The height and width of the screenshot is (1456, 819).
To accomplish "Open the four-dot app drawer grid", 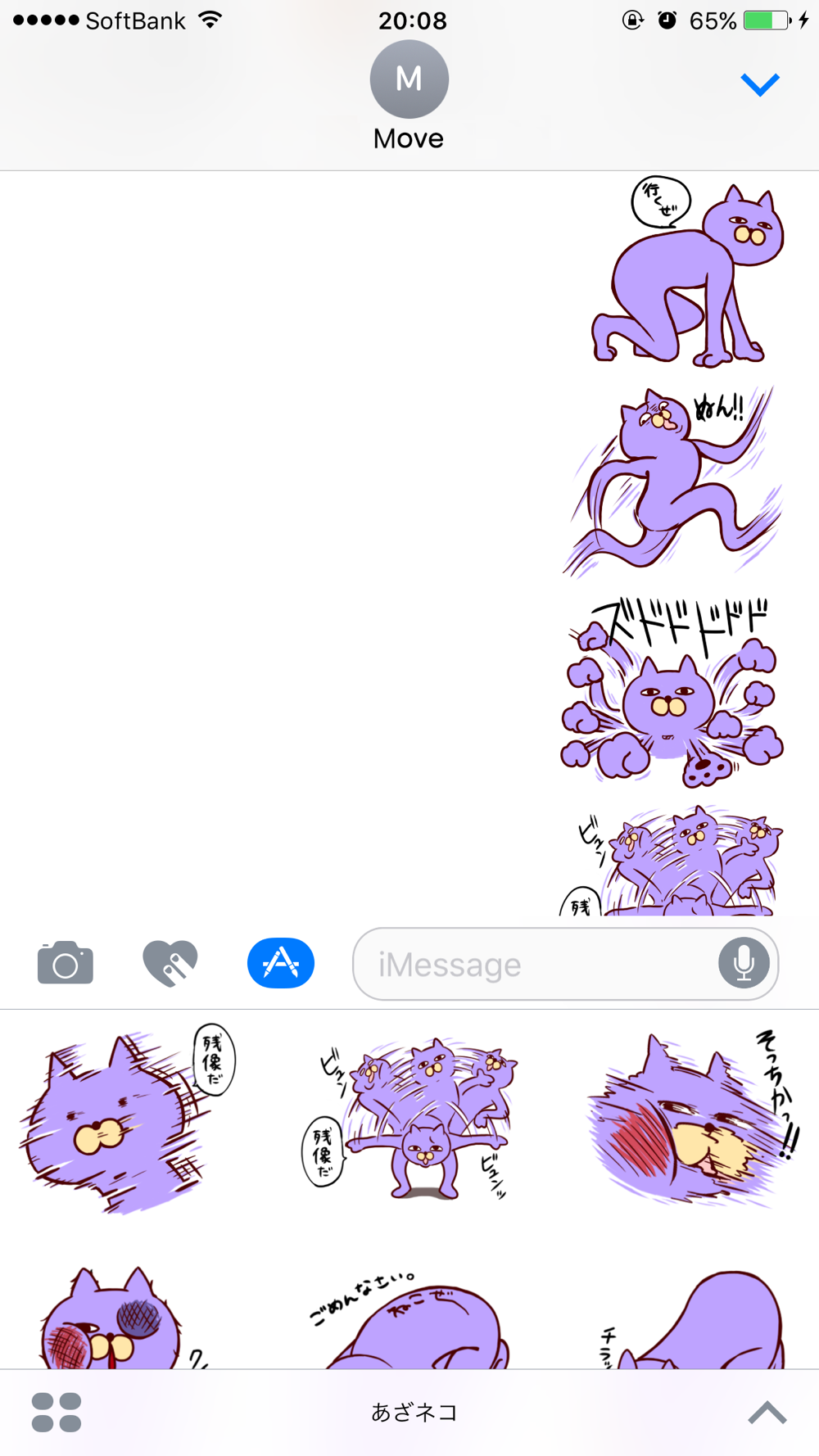I will tap(57, 1413).
